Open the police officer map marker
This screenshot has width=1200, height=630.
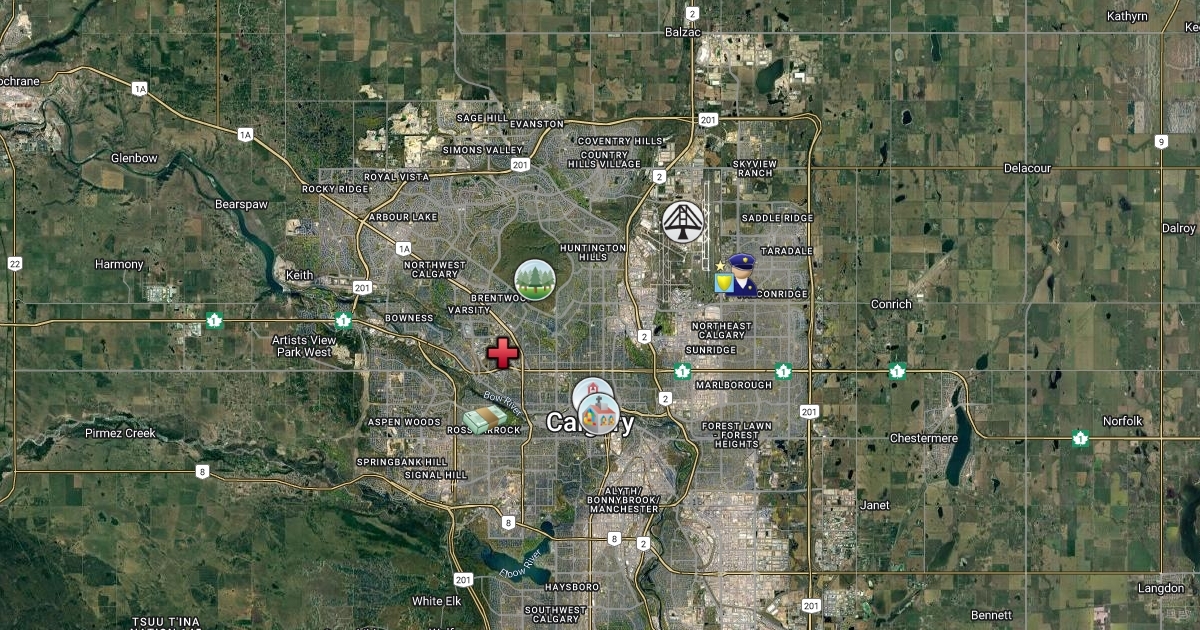[743, 274]
